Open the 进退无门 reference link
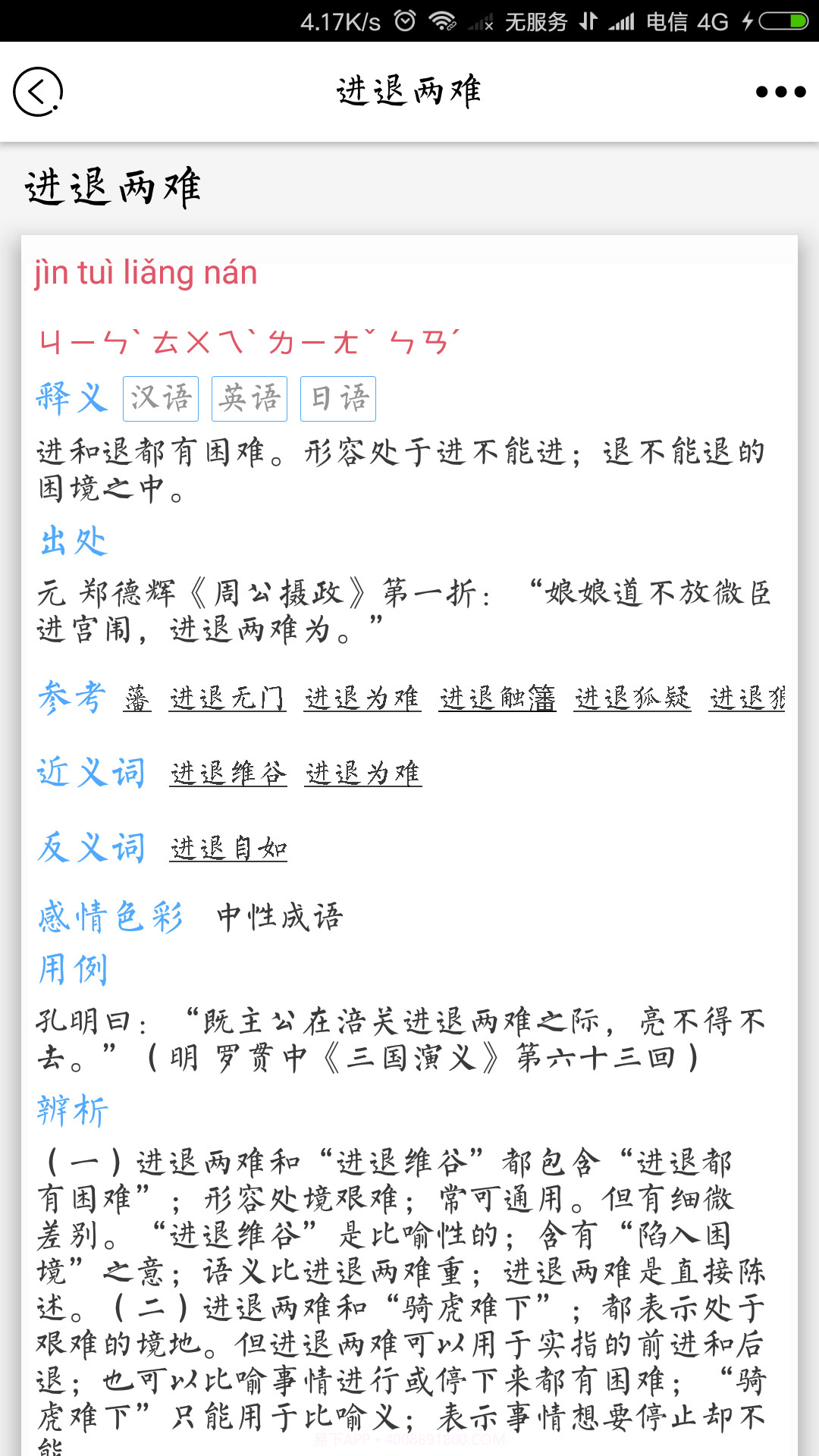Viewport: 819px width, 1456px height. 227,699
